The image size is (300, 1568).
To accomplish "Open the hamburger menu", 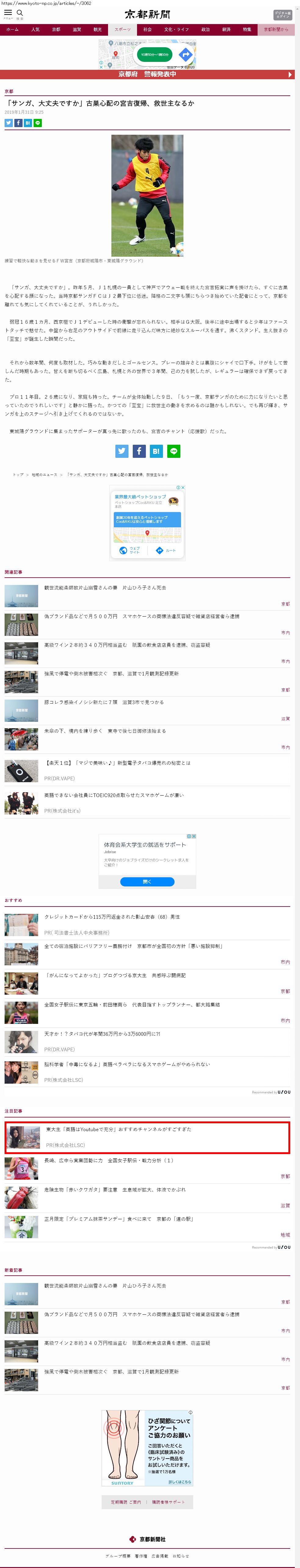I will 8,13.
